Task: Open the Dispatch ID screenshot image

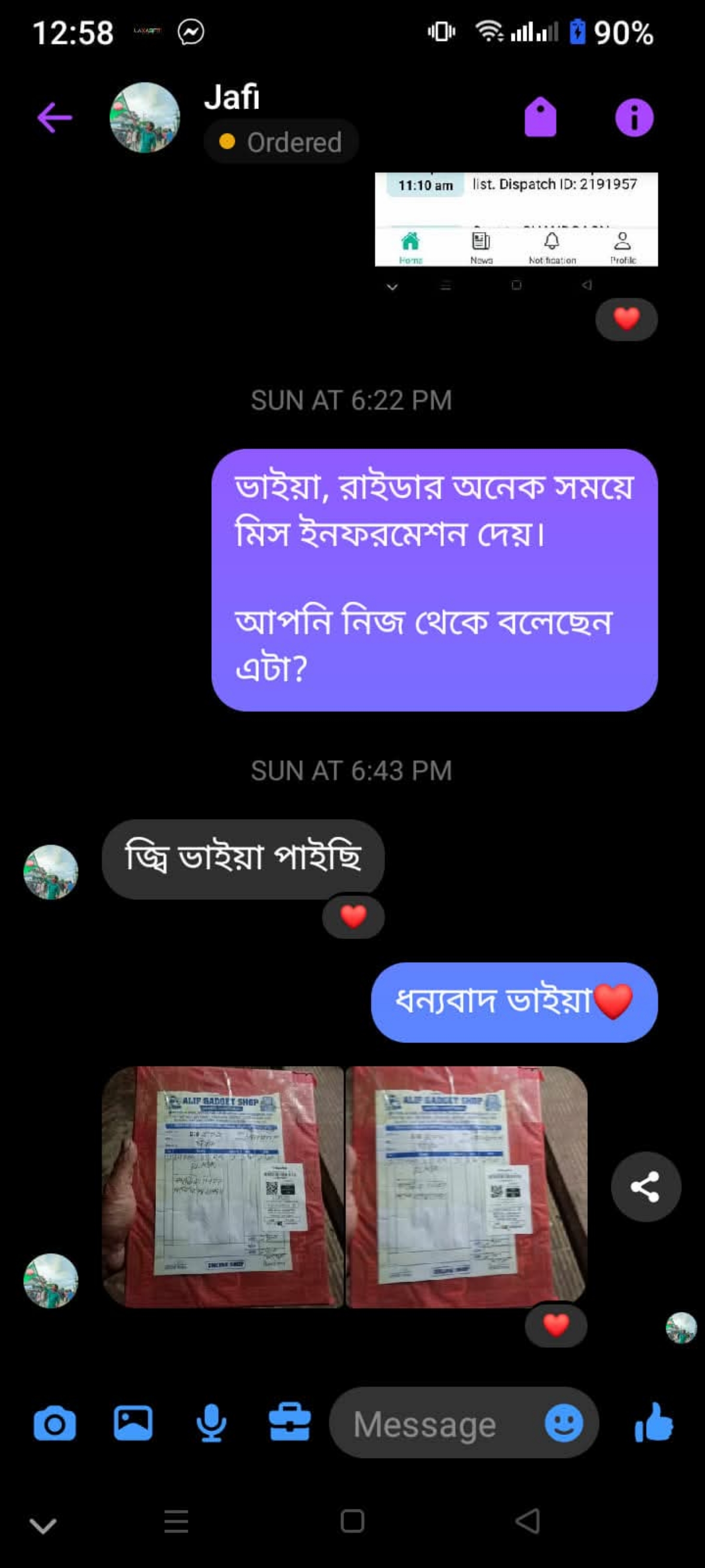Action: (x=516, y=219)
